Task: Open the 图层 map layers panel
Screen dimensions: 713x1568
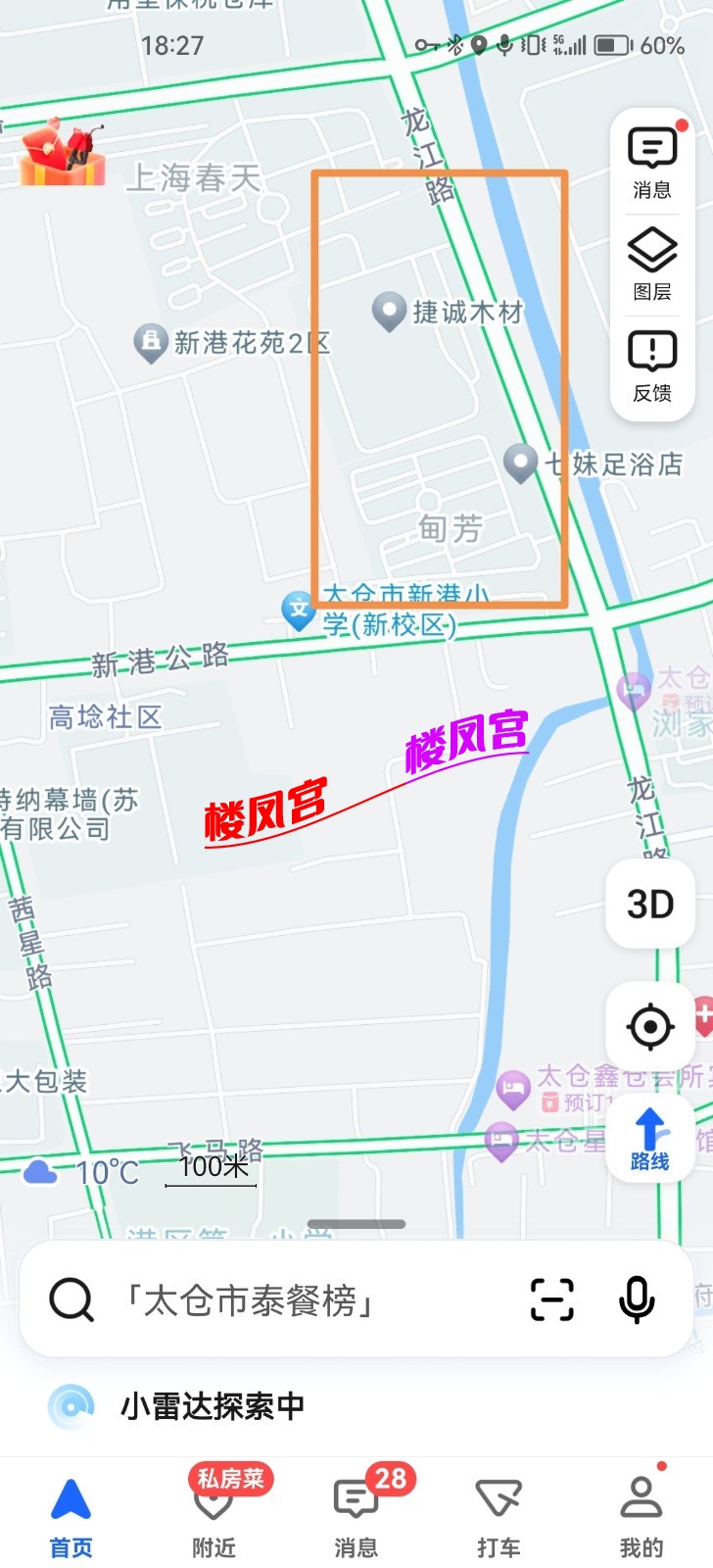Action: point(652,265)
